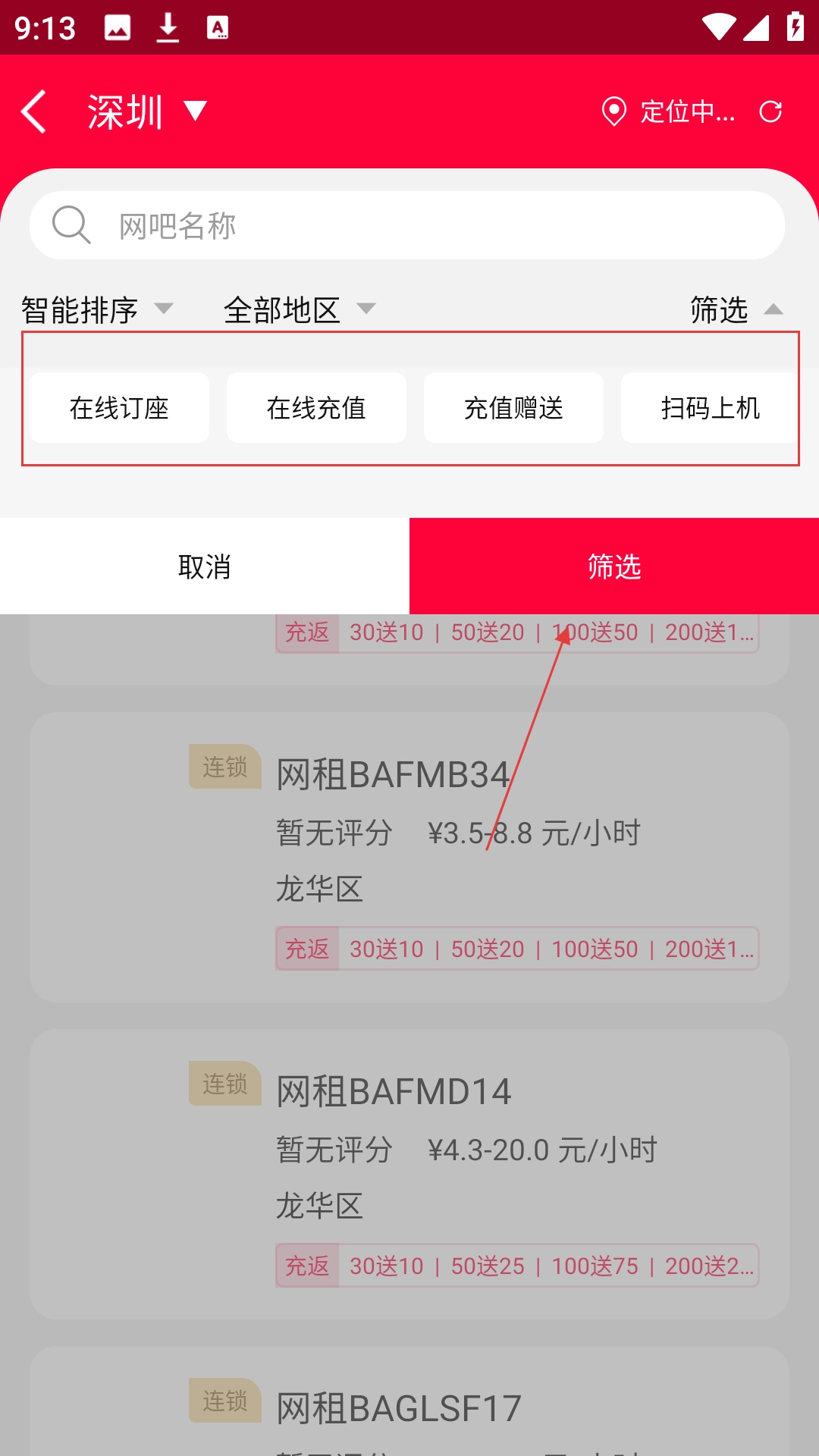Screen dimensions: 819x1456
Task: Apply filters with the red 筛选 button
Action: pos(614,566)
